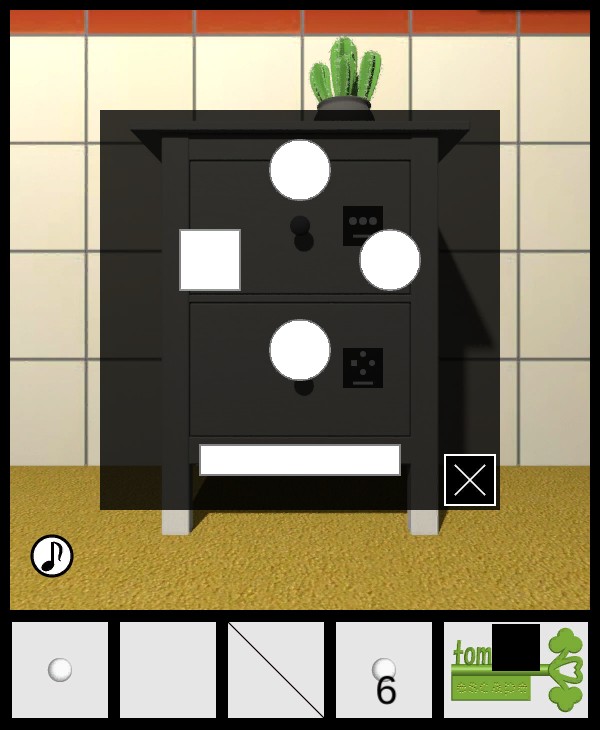600x730 pixels.
Task: Select the ball item labeled 6
Action: point(384,670)
